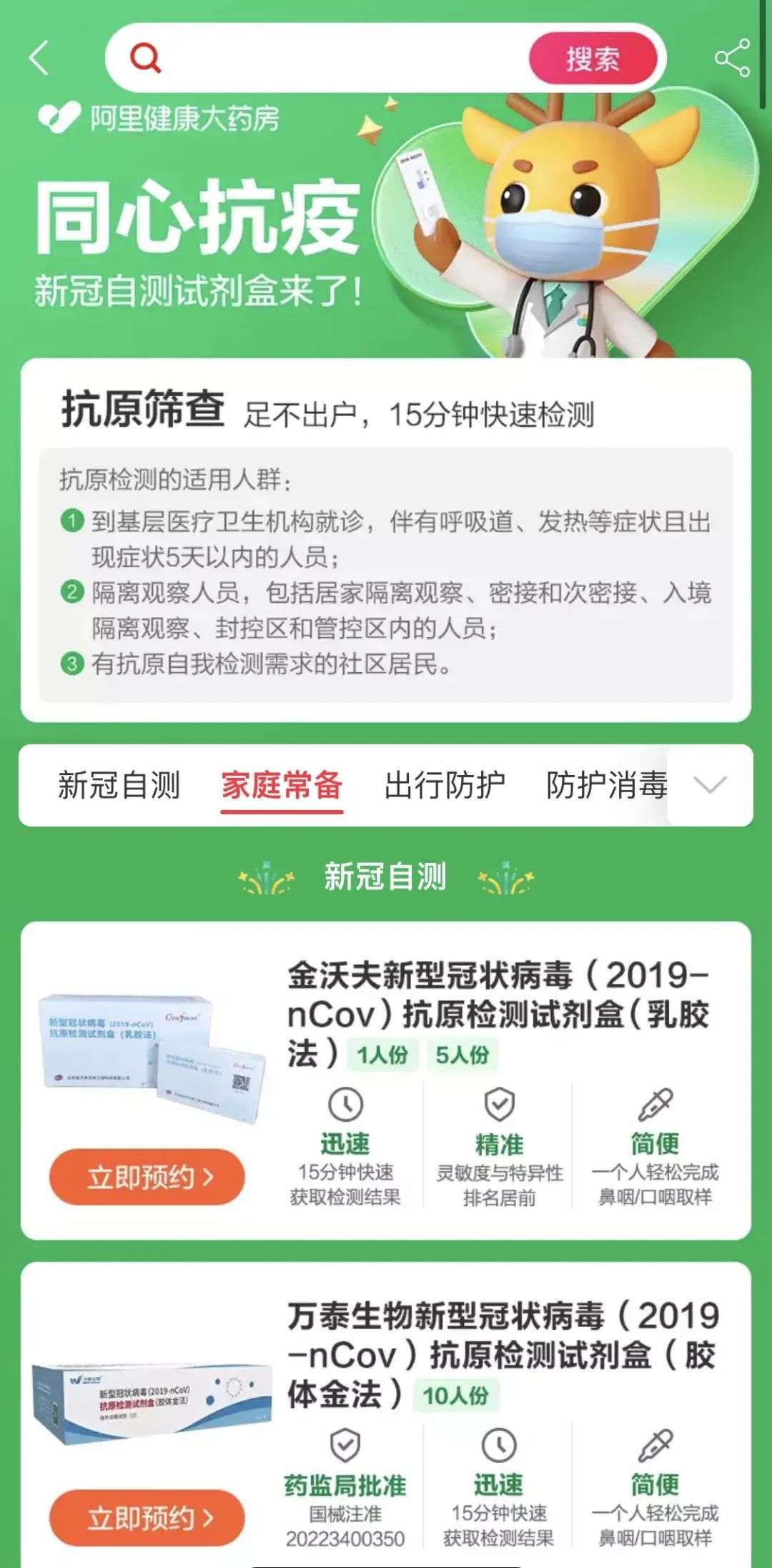Viewport: 772px width, 1568px height.
Task: Tap the search input field
Action: [343, 58]
